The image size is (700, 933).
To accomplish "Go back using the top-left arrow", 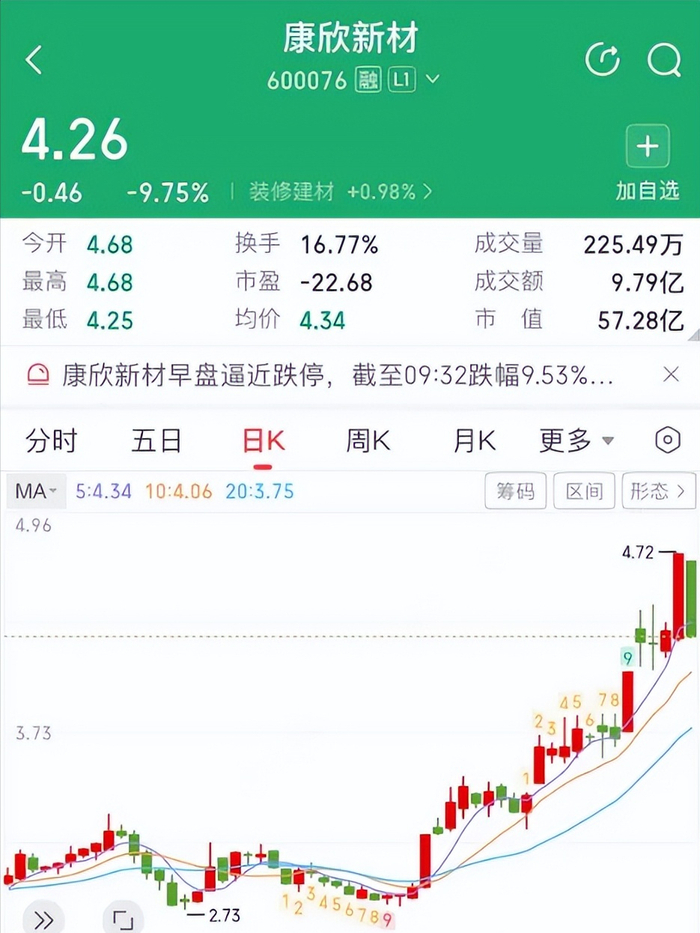I will click(x=34, y=60).
